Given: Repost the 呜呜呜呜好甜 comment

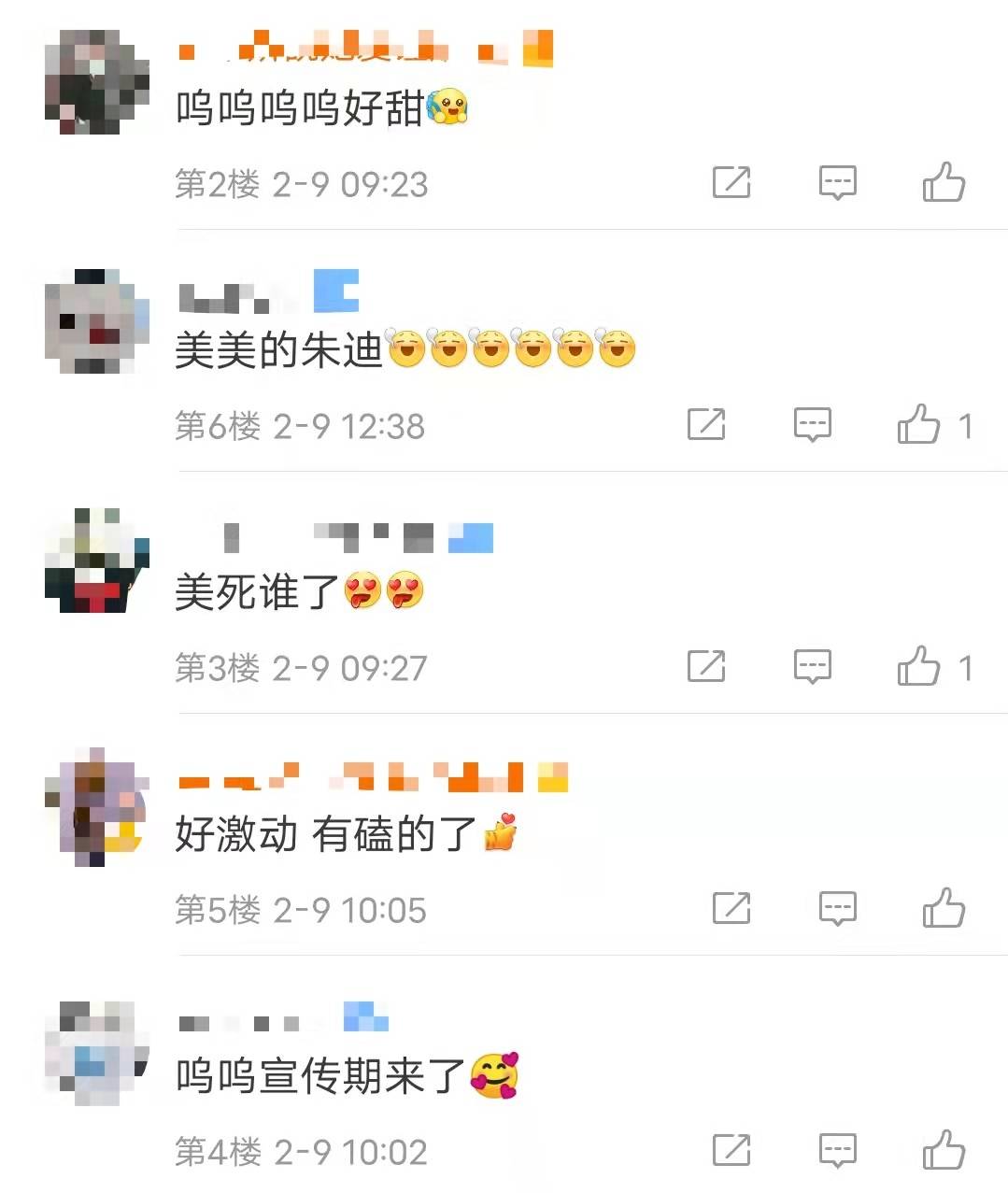Looking at the screenshot, I should click(731, 182).
